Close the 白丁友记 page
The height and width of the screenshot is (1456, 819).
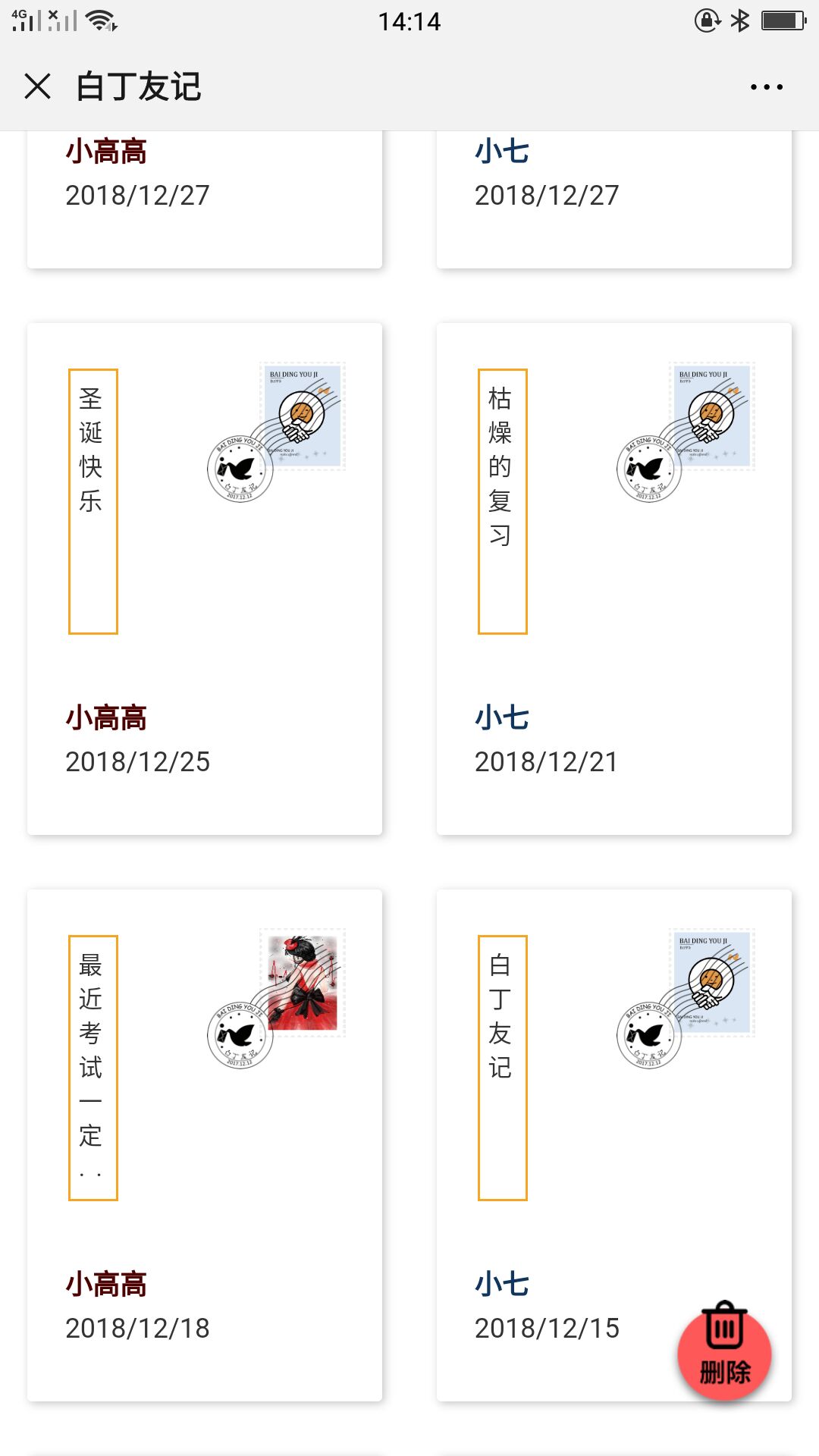[37, 86]
